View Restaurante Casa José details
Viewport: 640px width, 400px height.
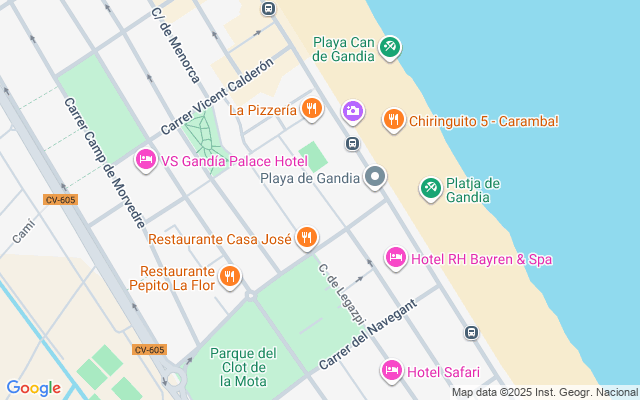tap(307, 238)
